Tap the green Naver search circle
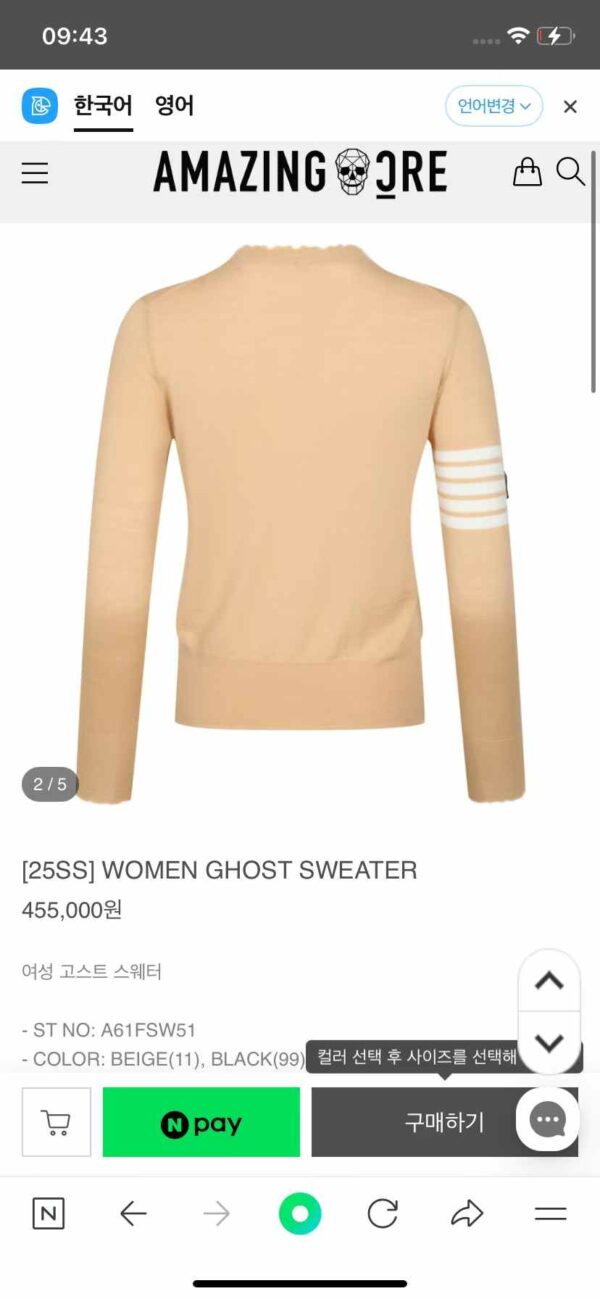The width and height of the screenshot is (600, 1299). coord(300,1214)
